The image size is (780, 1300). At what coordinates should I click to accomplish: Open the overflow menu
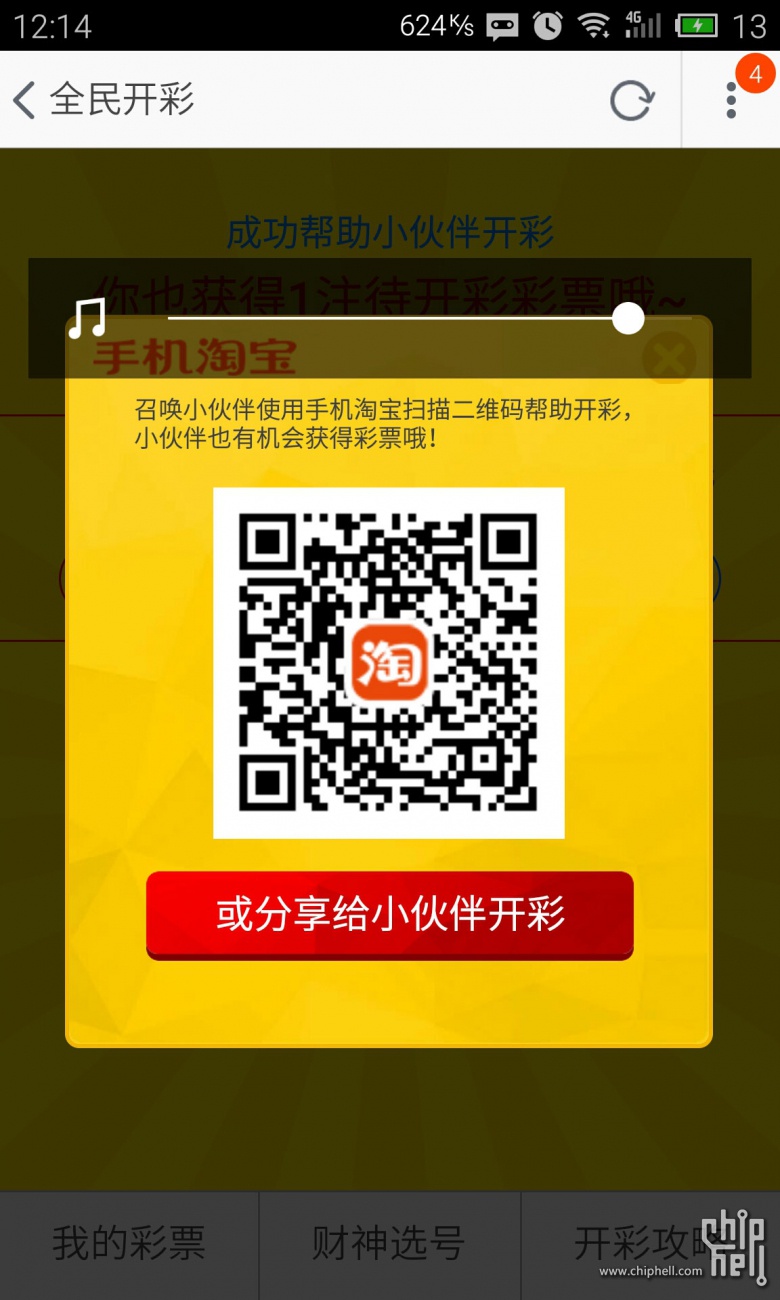coord(732,100)
